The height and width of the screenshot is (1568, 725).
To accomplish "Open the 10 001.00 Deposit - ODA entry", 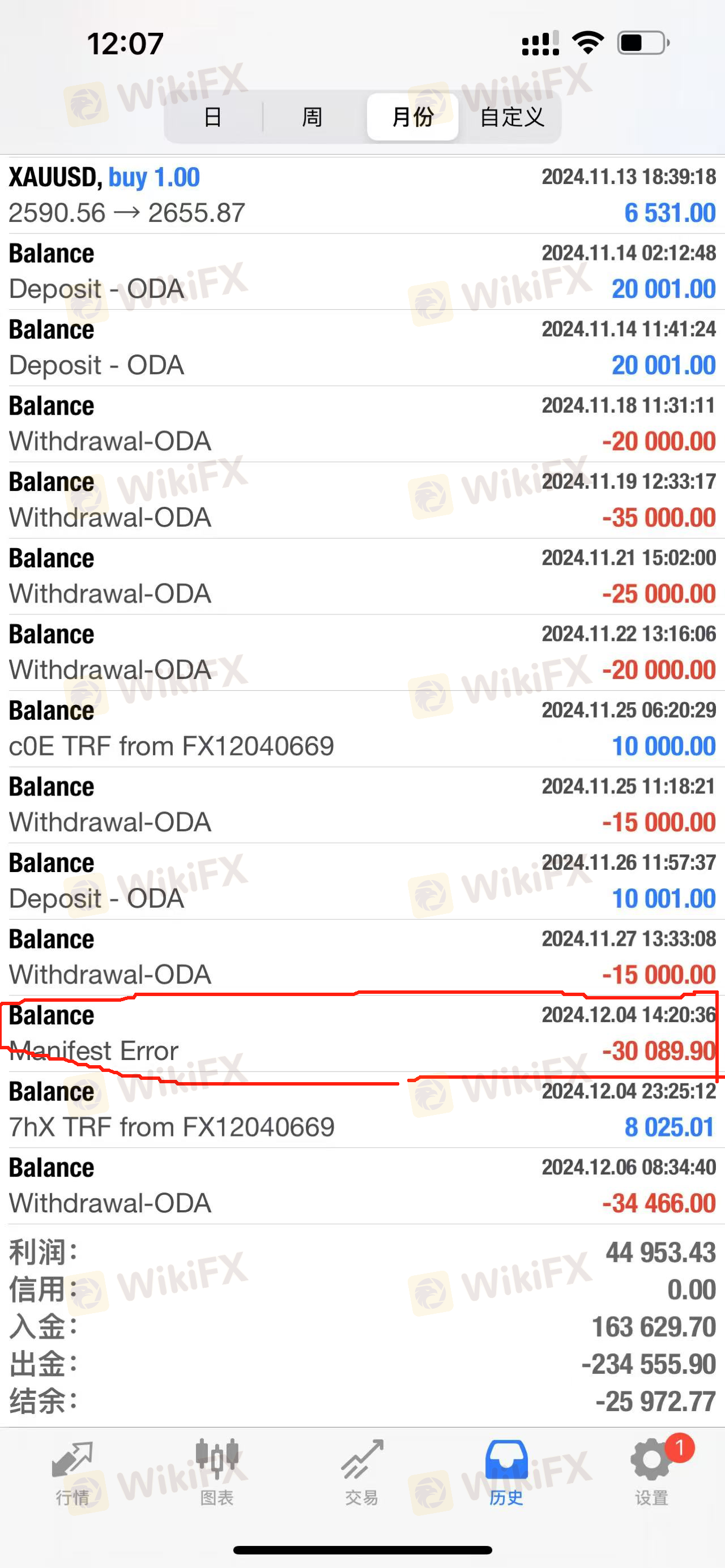I will click(x=362, y=881).
